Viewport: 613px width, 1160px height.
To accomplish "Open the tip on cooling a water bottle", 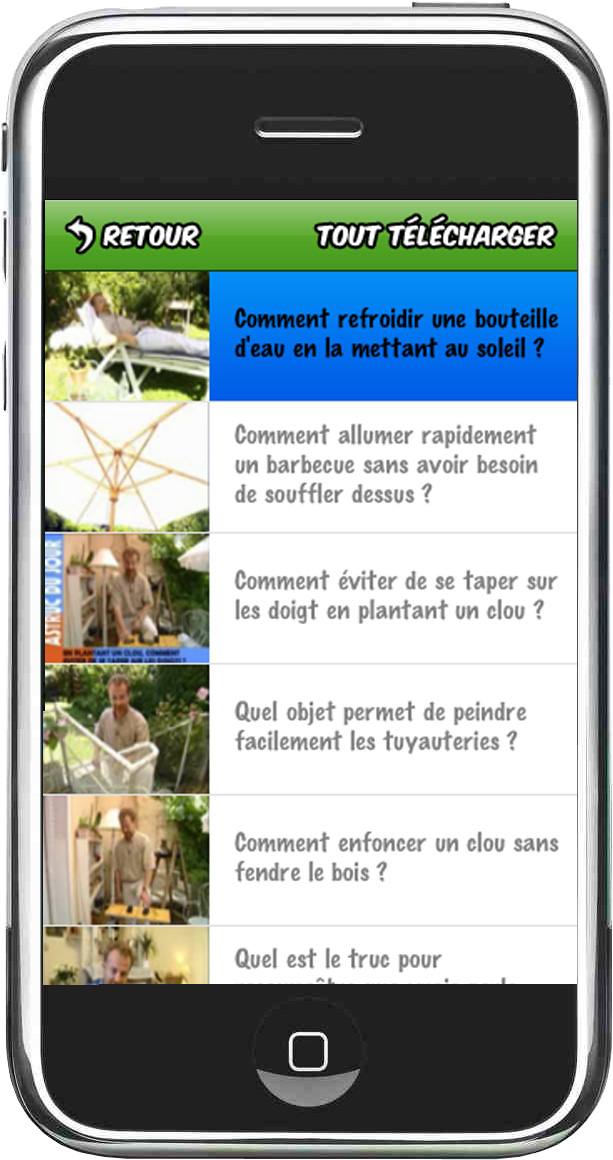I will 311,336.
